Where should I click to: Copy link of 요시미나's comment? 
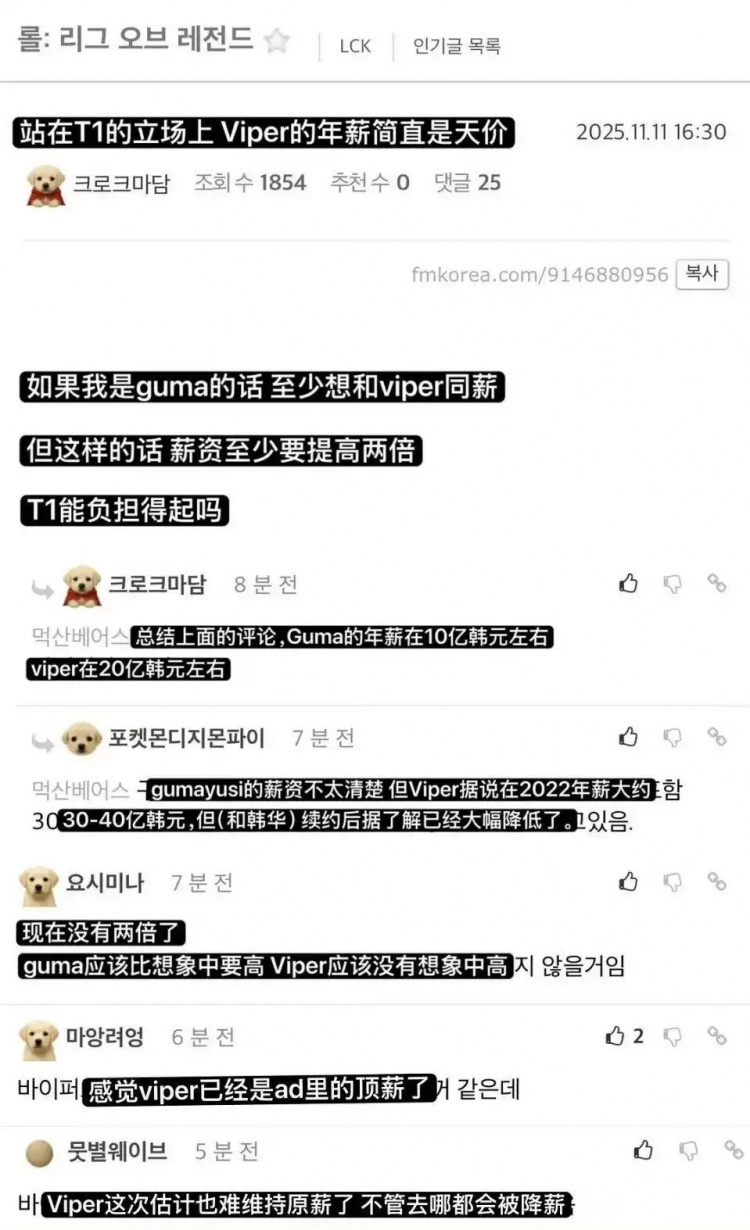[717, 882]
